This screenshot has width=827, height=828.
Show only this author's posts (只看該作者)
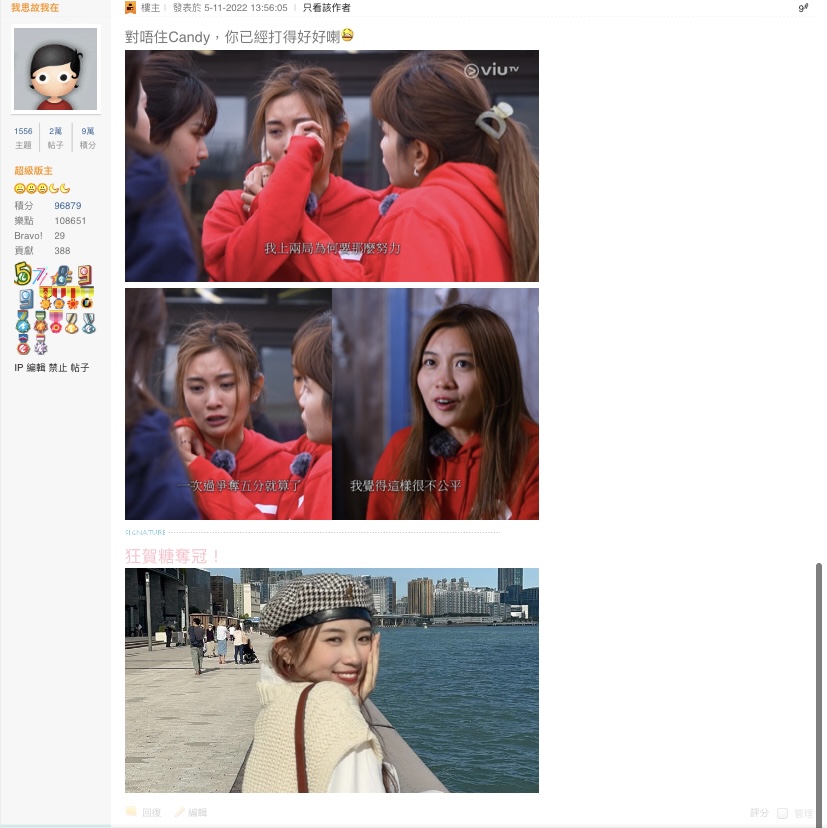pyautogui.click(x=326, y=8)
